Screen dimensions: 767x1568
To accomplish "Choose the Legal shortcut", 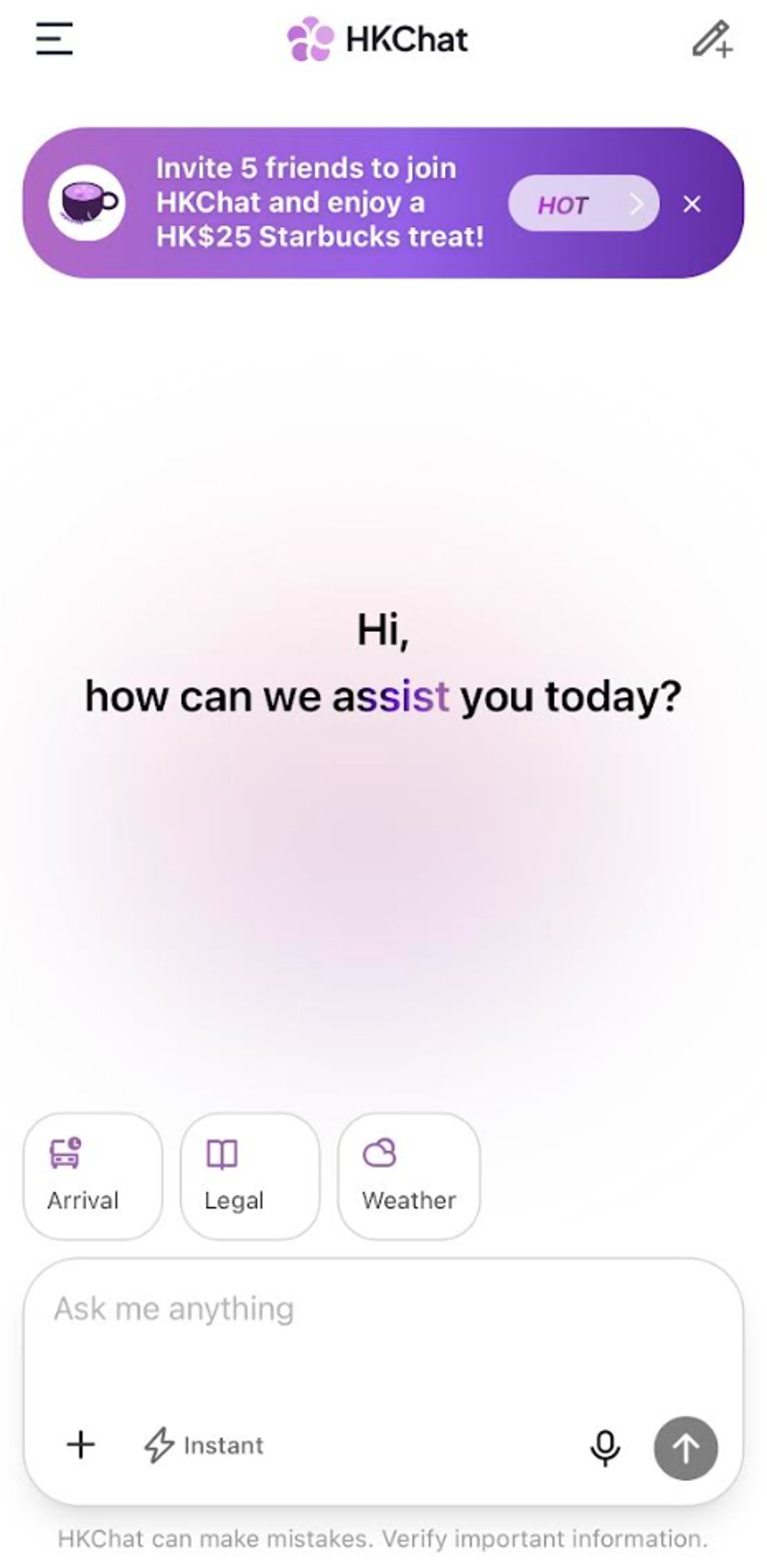I will [250, 1175].
